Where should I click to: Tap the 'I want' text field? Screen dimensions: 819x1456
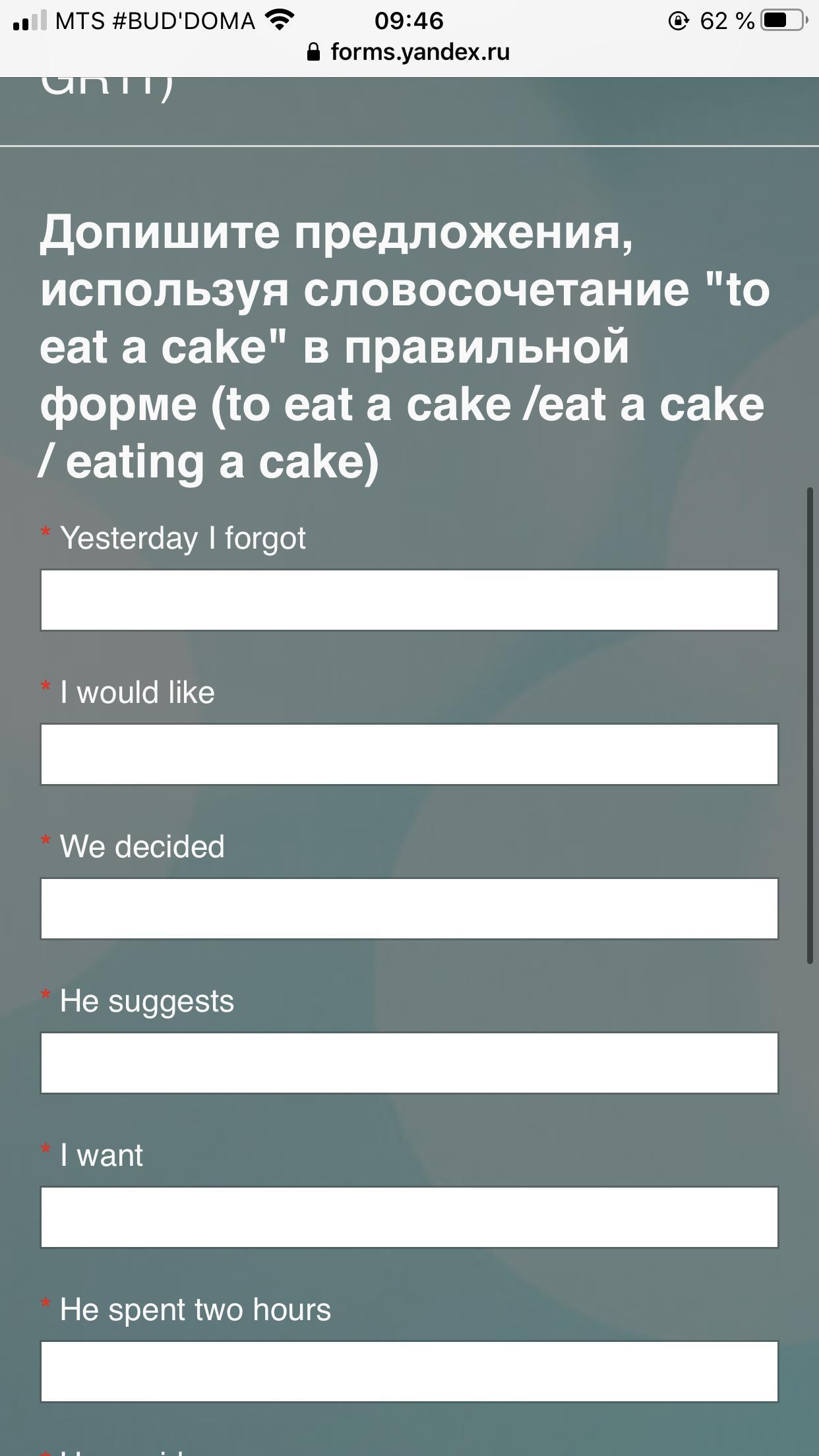409,1217
